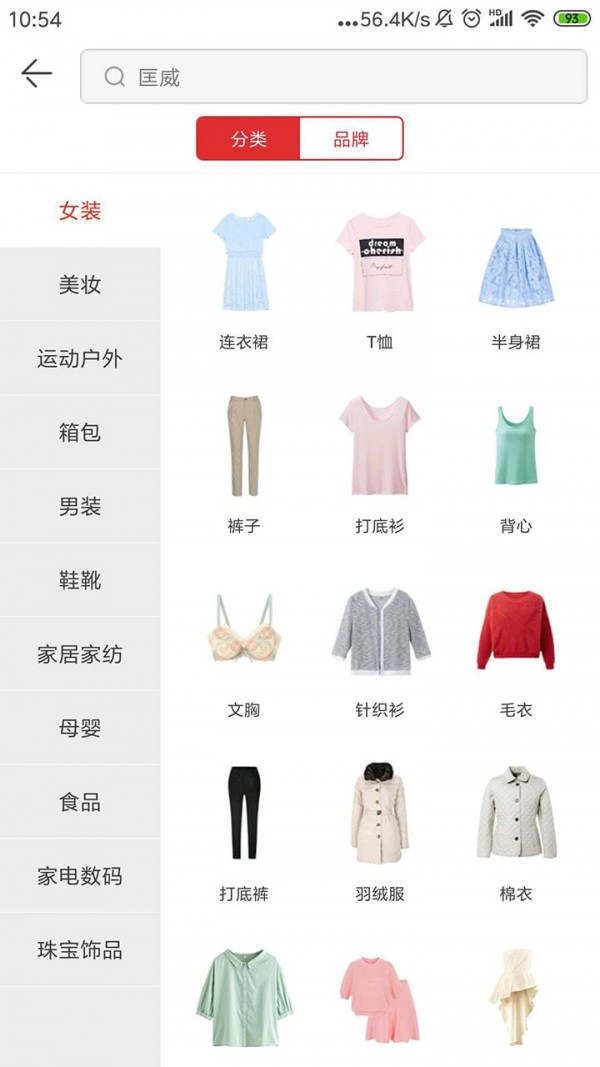Open the 家电数码 category

(80, 877)
